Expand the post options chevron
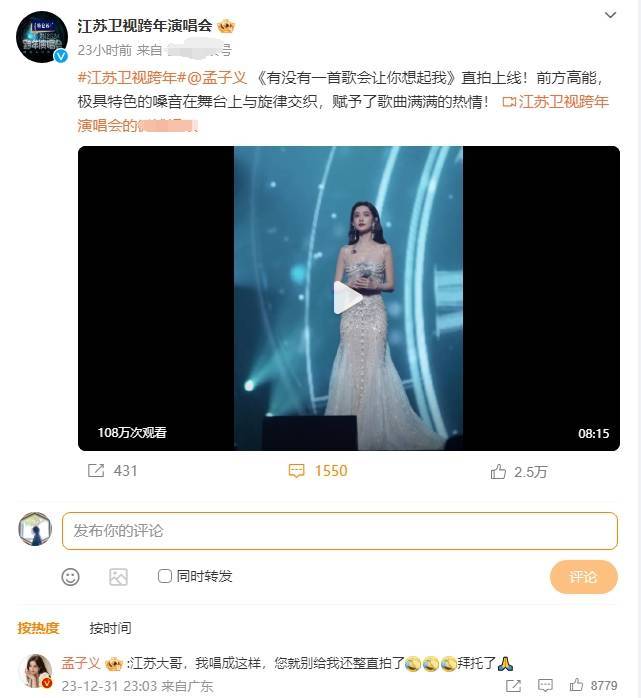This screenshot has width=641, height=698. point(610,17)
